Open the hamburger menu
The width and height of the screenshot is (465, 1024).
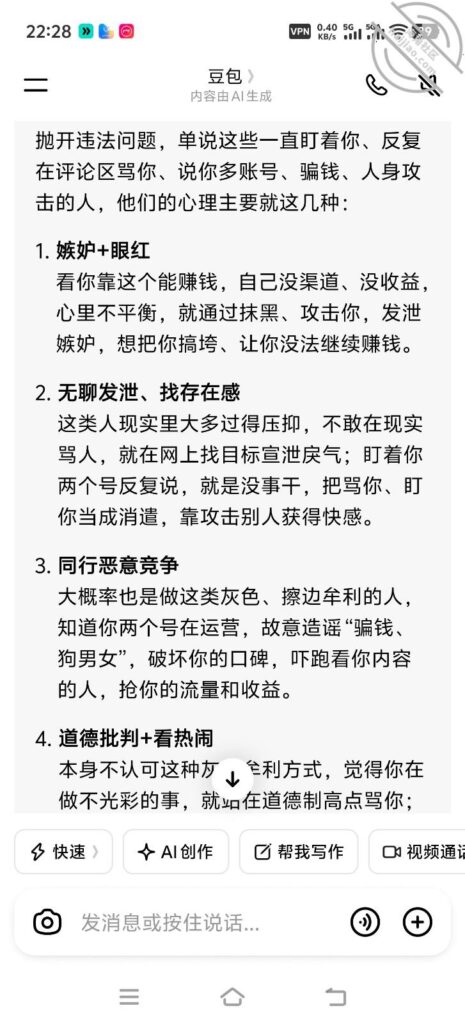[x=35, y=85]
